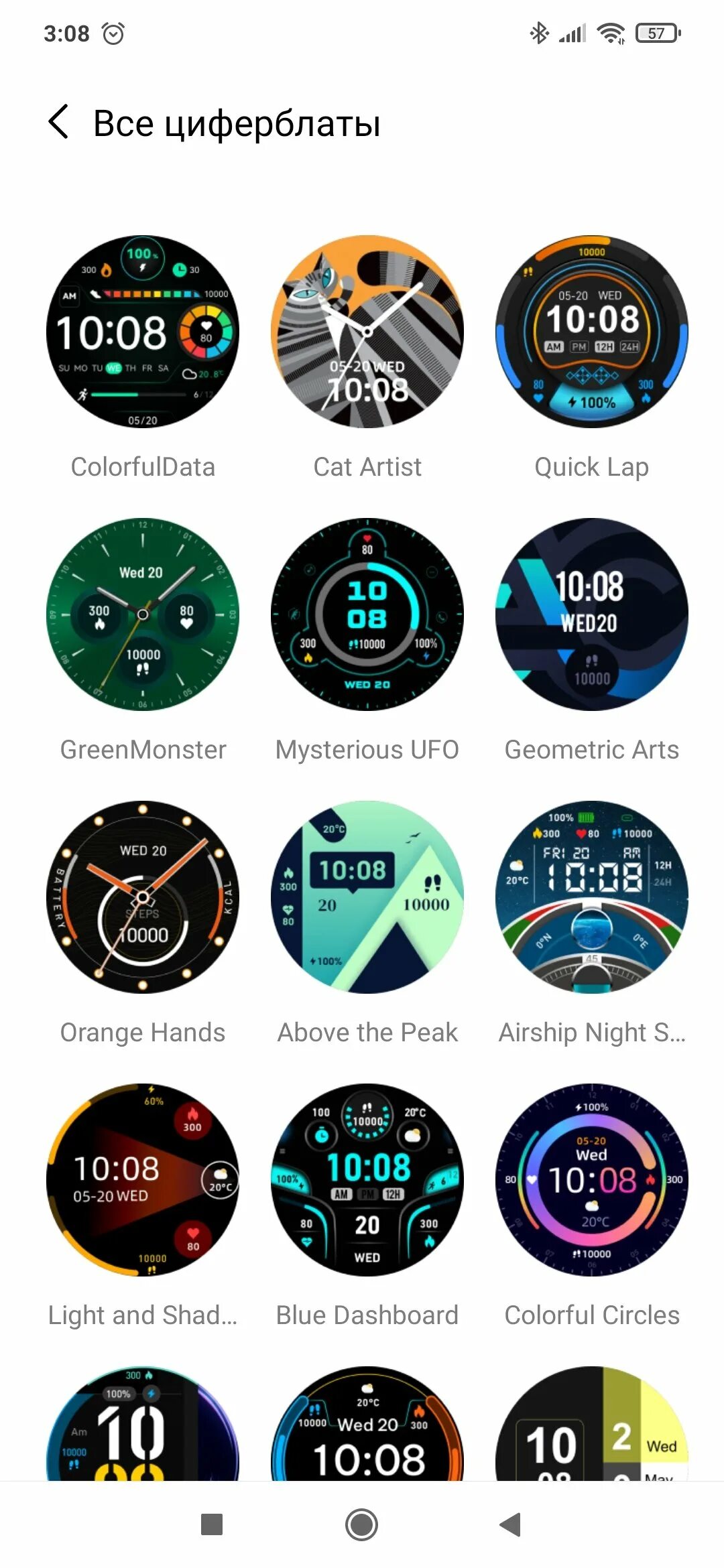
Task: Open the GreenMonster watch face
Action: tap(143, 614)
